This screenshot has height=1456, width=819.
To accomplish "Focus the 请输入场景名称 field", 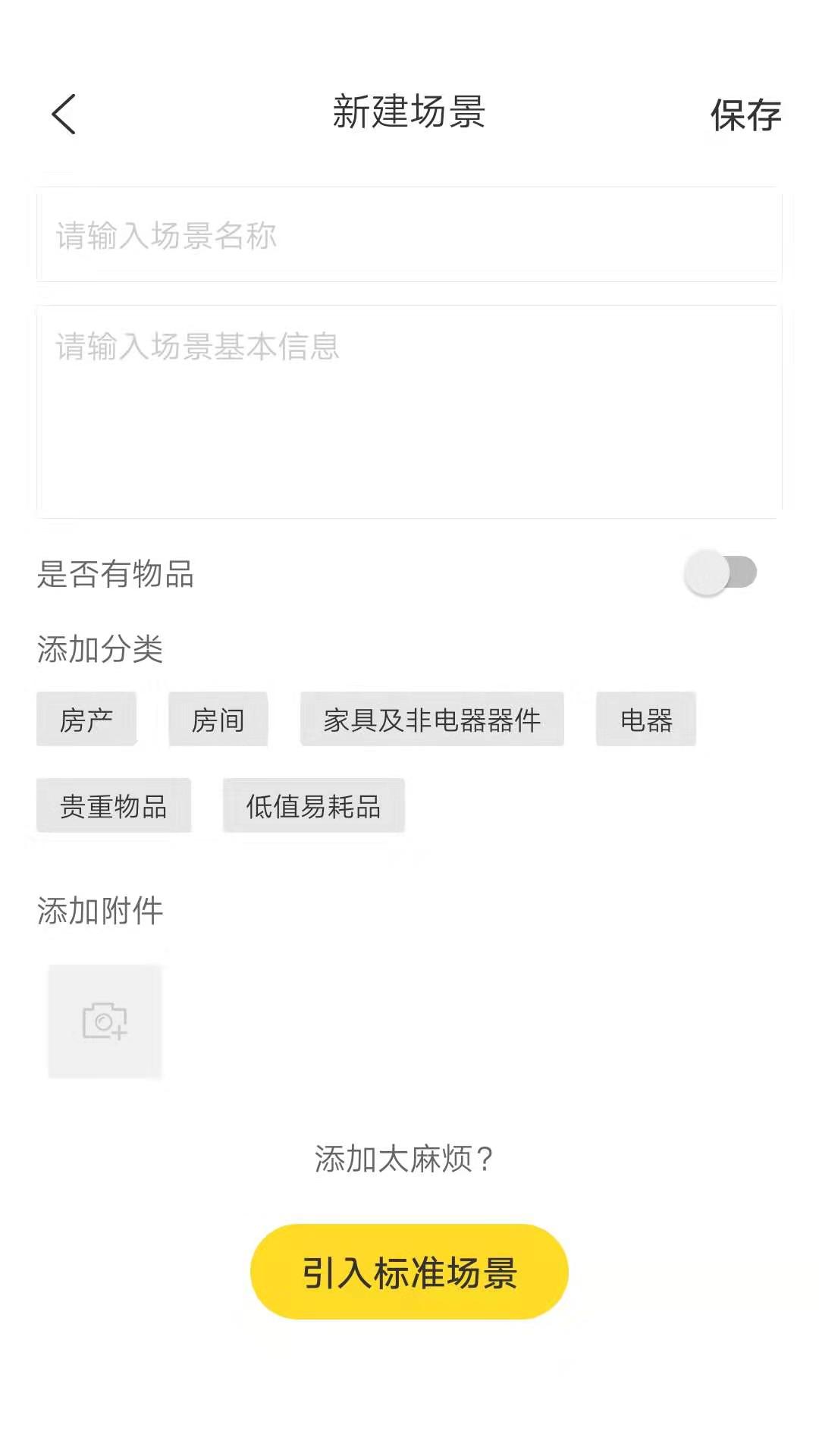I will click(x=409, y=235).
